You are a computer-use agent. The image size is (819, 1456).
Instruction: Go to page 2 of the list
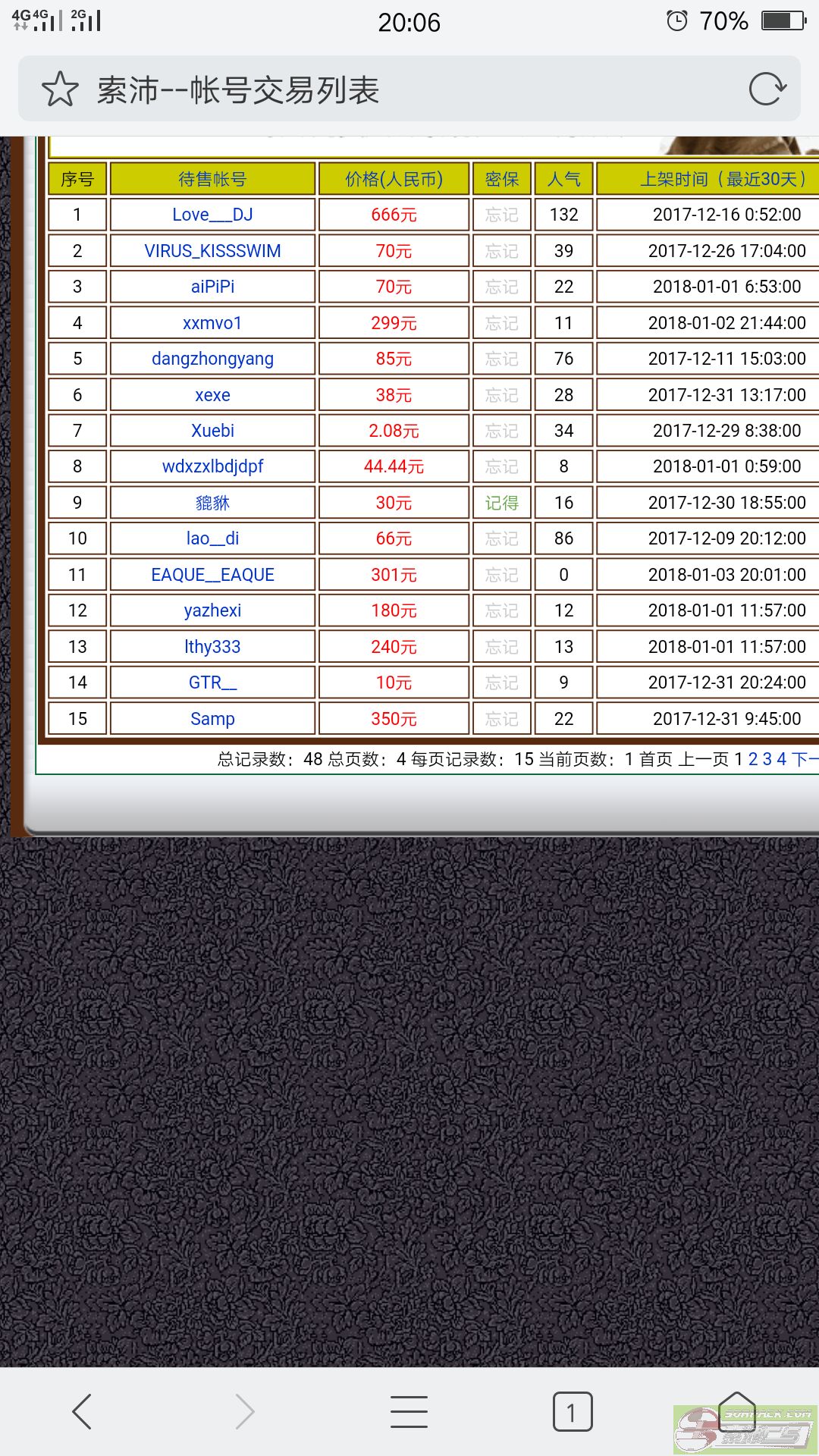click(753, 759)
